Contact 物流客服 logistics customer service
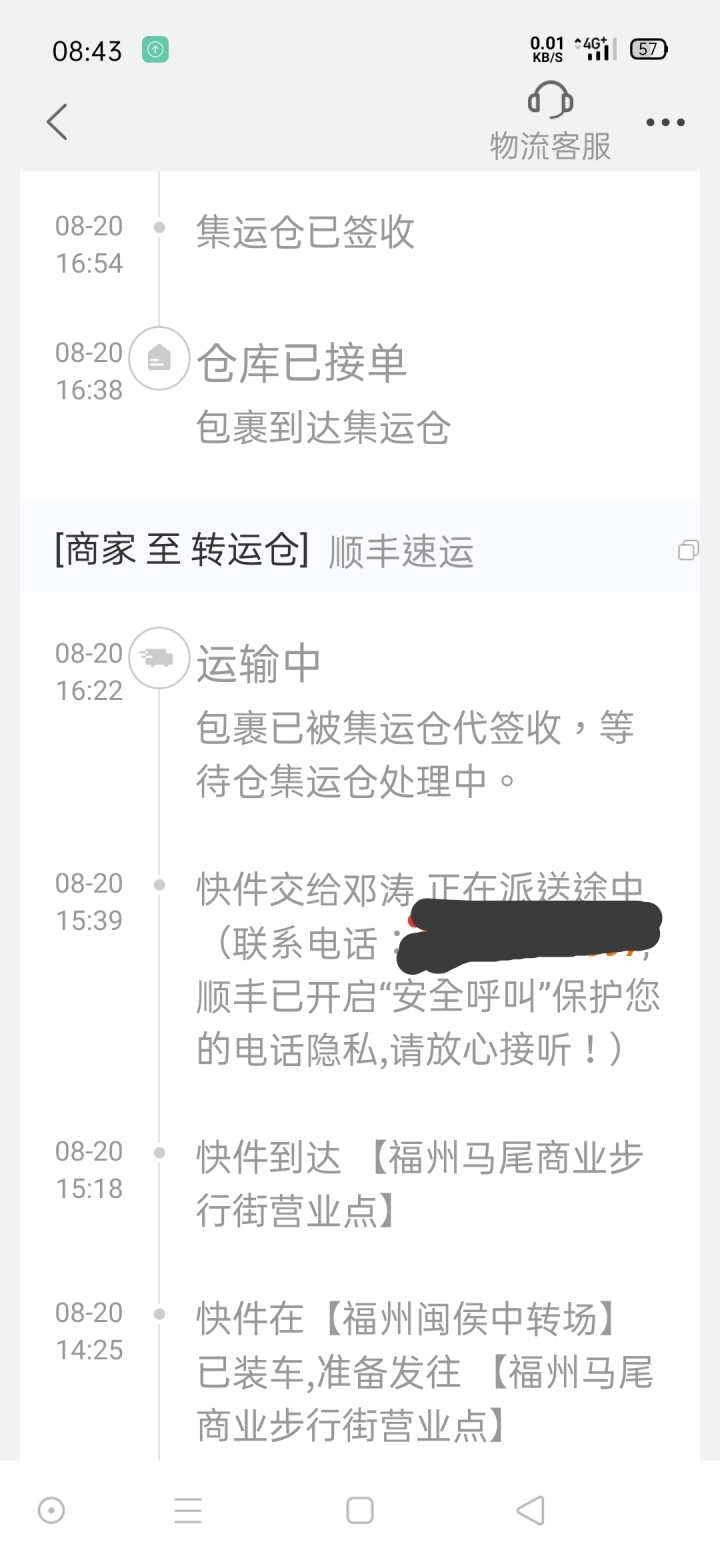The height and width of the screenshot is (1560, 720). point(550,122)
